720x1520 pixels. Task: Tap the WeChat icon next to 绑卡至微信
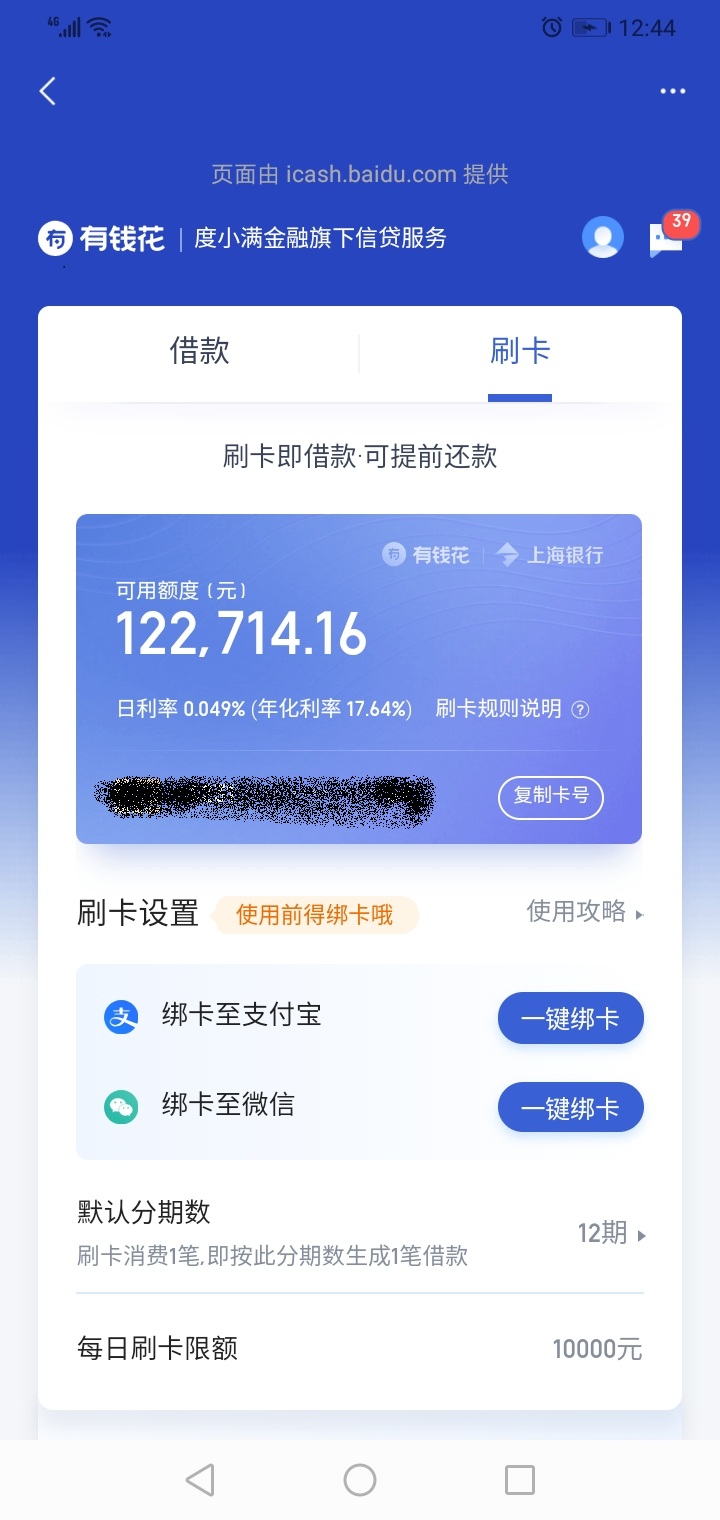(120, 1106)
